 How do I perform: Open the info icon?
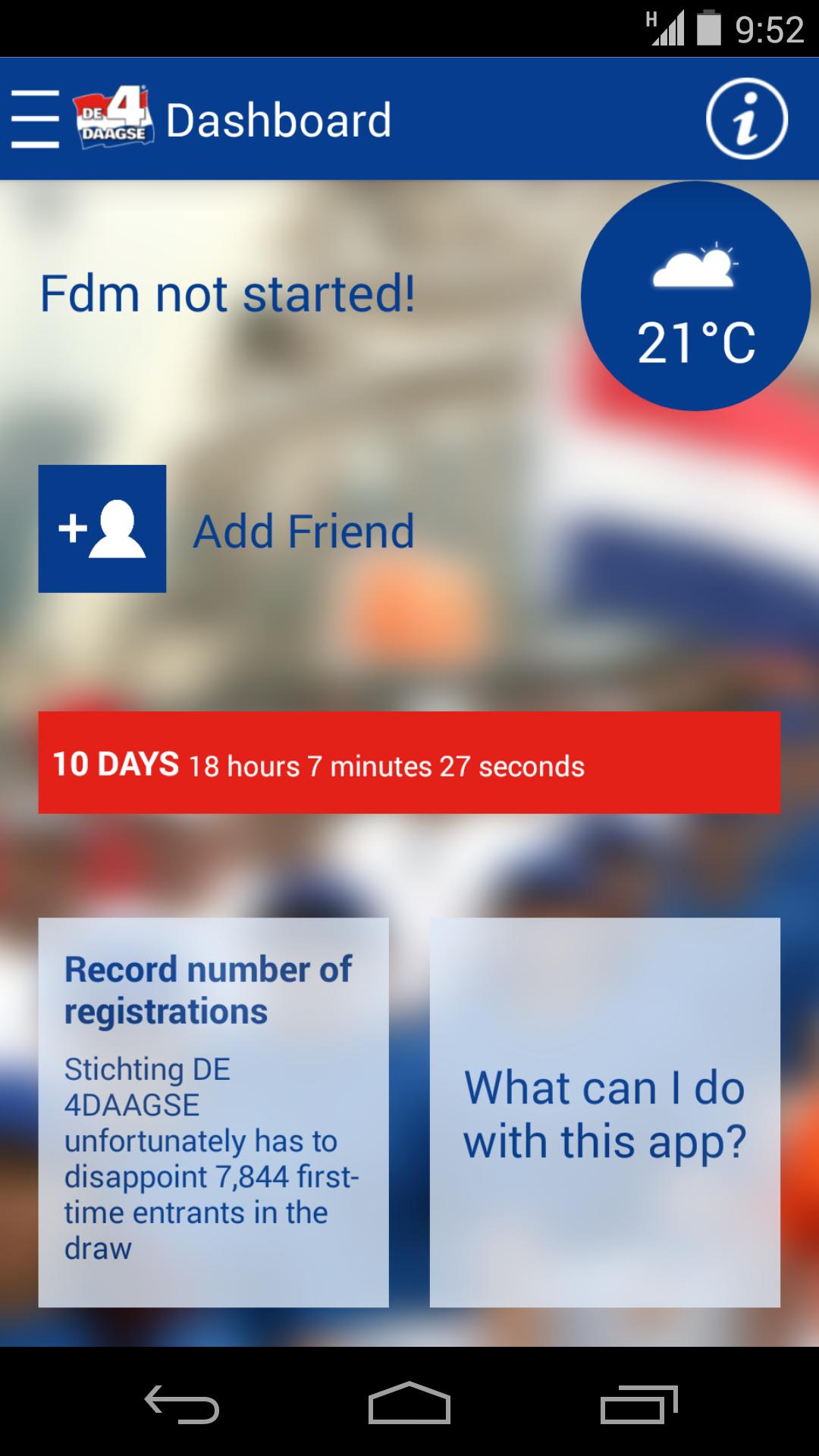(x=746, y=119)
